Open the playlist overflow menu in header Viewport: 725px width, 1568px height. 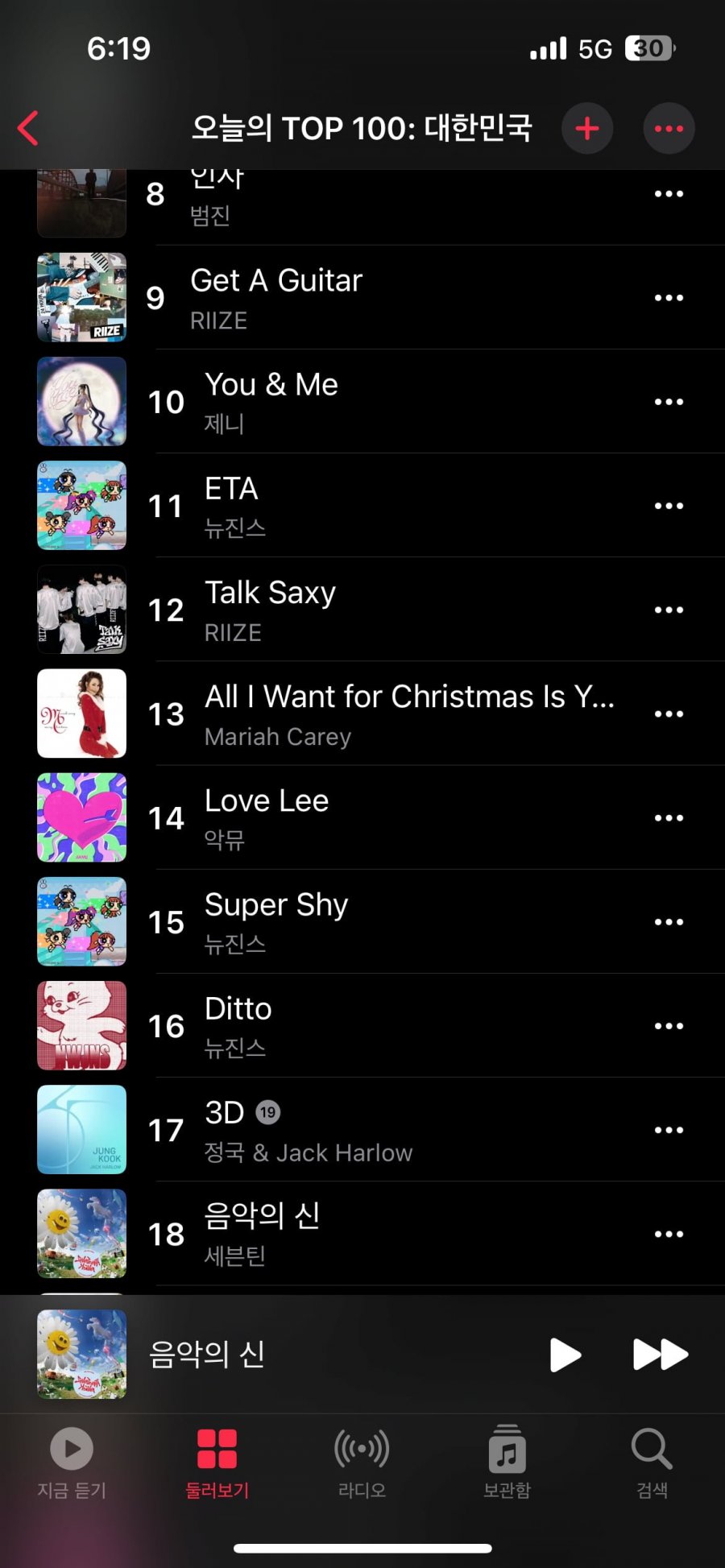click(669, 128)
